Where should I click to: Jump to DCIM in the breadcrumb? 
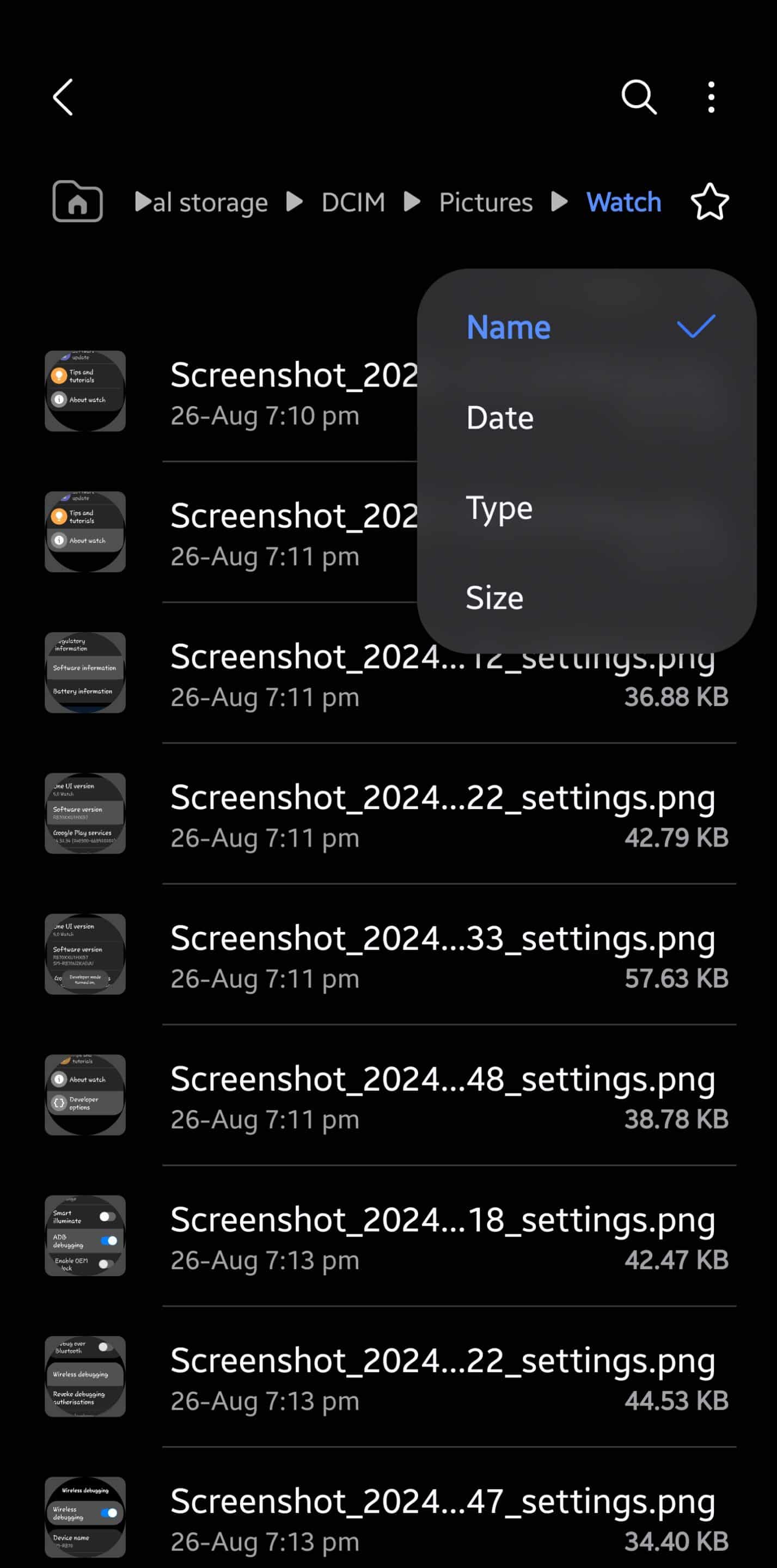pyautogui.click(x=353, y=202)
